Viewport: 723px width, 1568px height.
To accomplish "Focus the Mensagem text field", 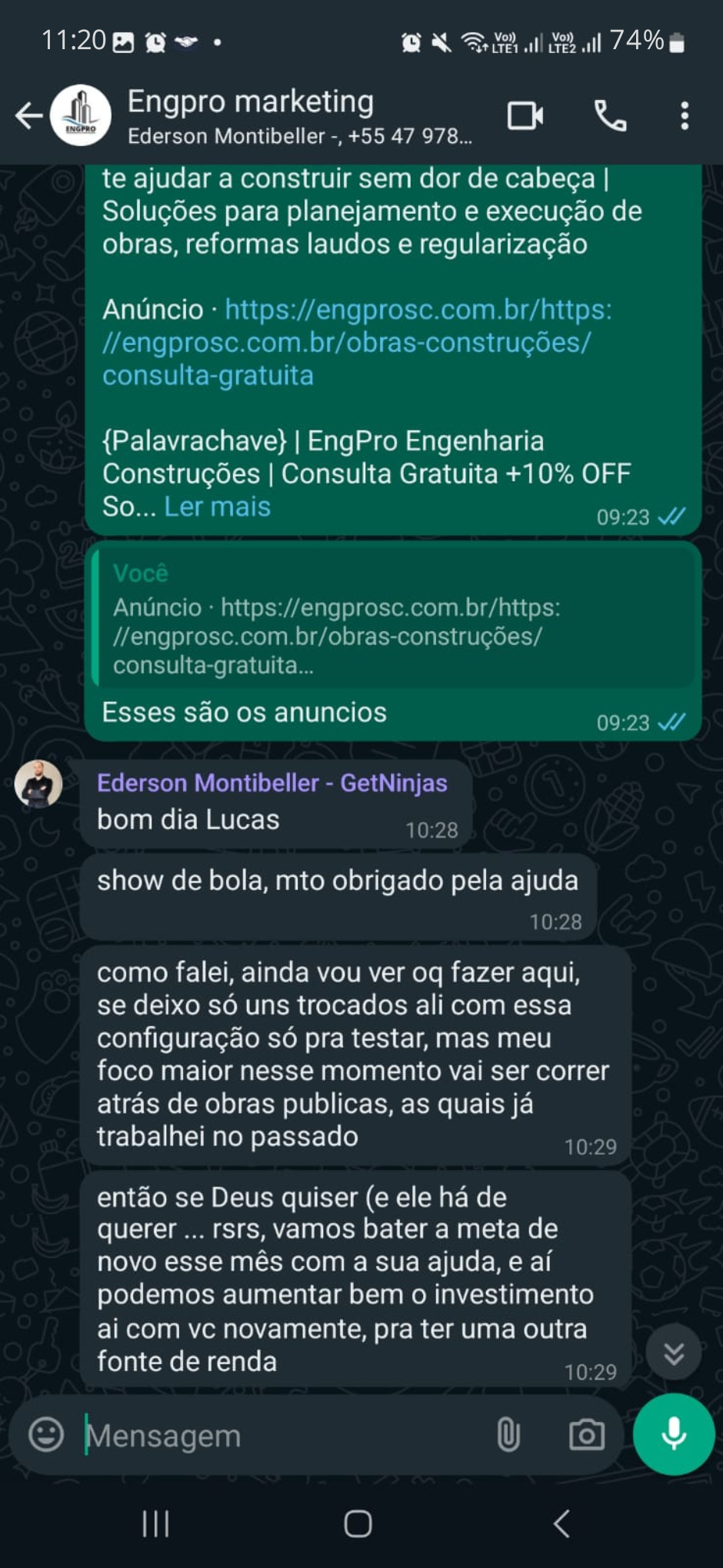I will pos(285,1435).
